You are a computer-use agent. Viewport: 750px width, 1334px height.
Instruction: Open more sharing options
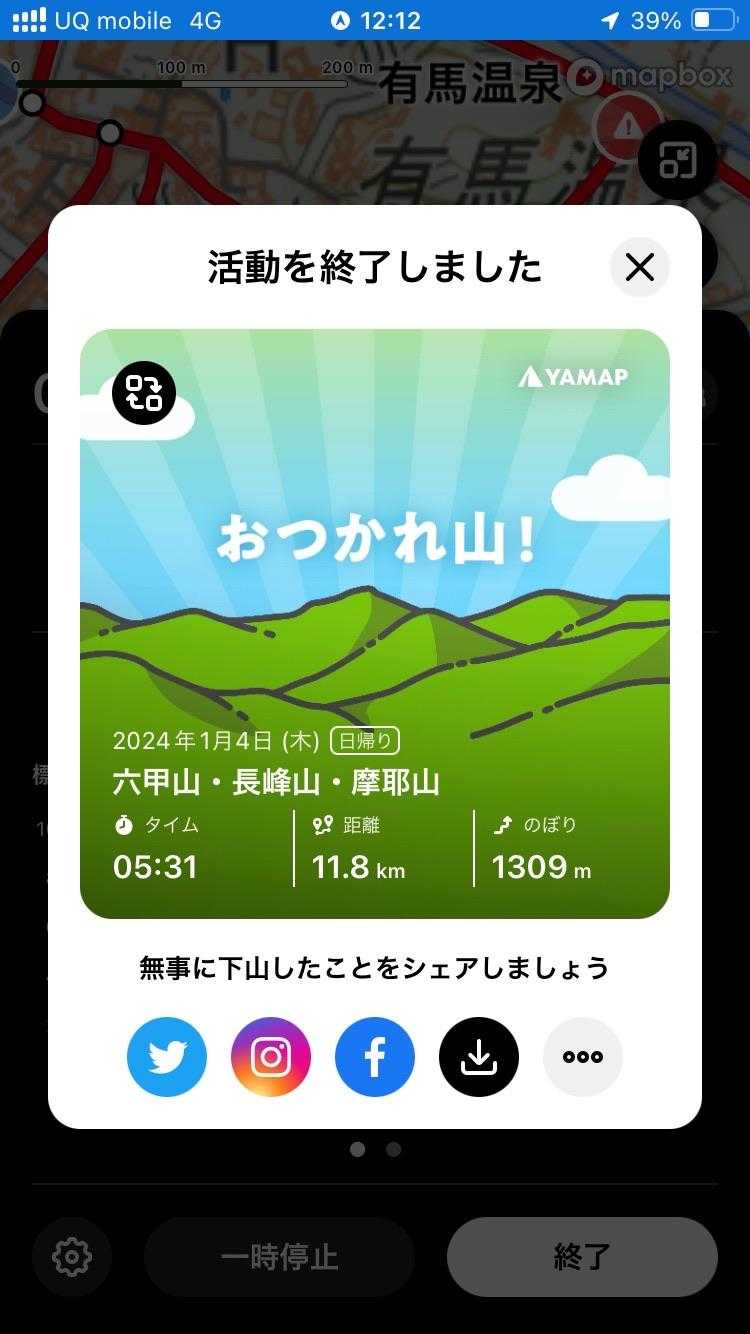[583, 1057]
